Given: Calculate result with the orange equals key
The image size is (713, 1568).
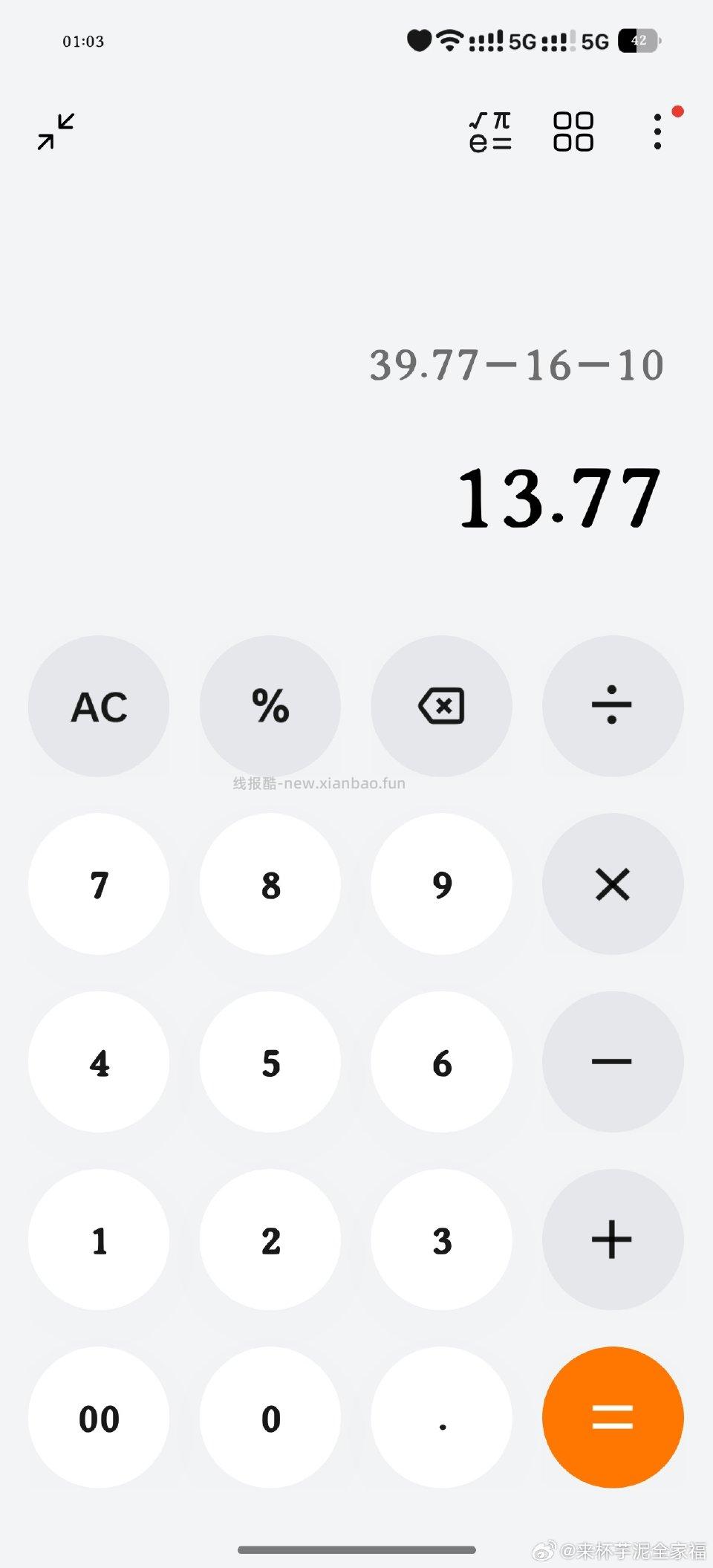Looking at the screenshot, I should (x=613, y=1417).
